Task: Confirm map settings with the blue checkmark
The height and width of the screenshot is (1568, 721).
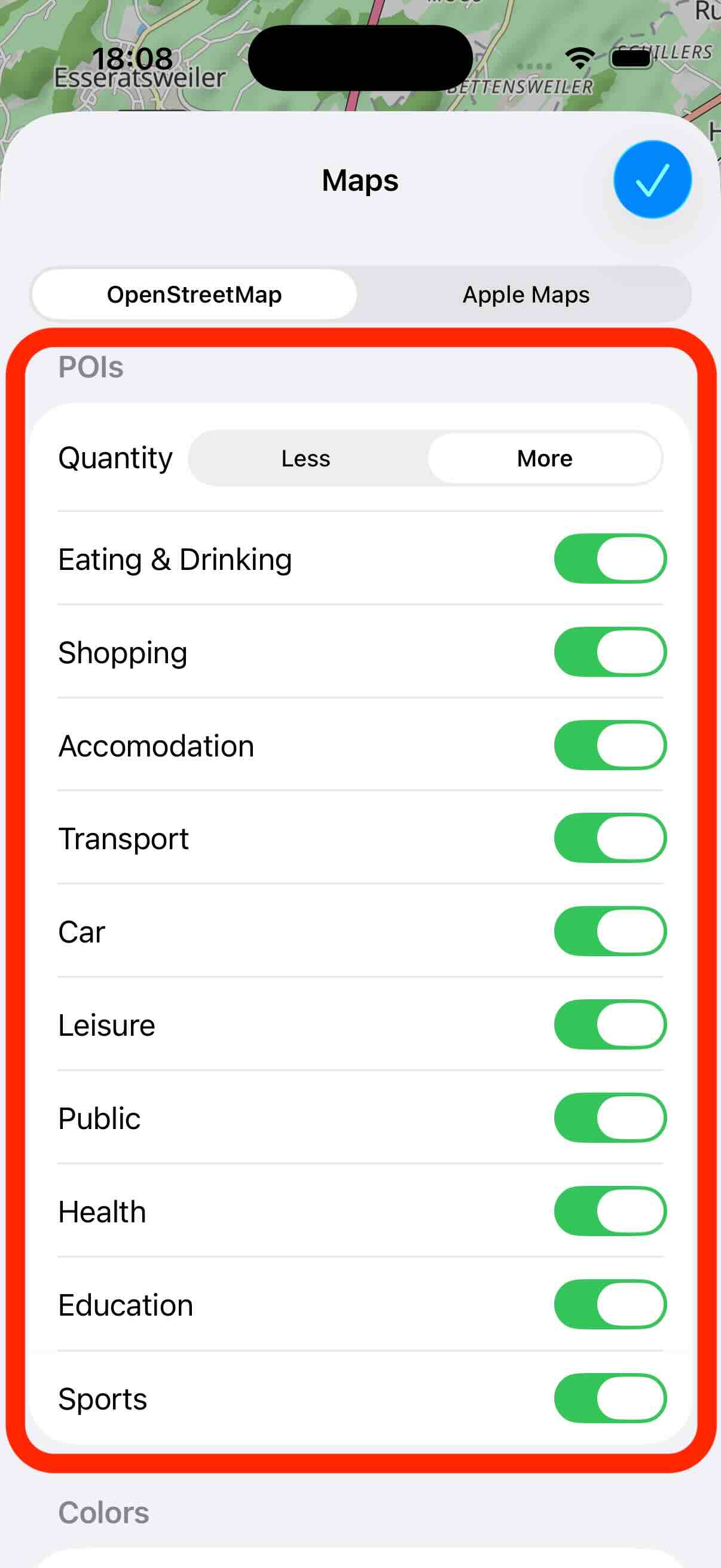Action: coord(652,179)
